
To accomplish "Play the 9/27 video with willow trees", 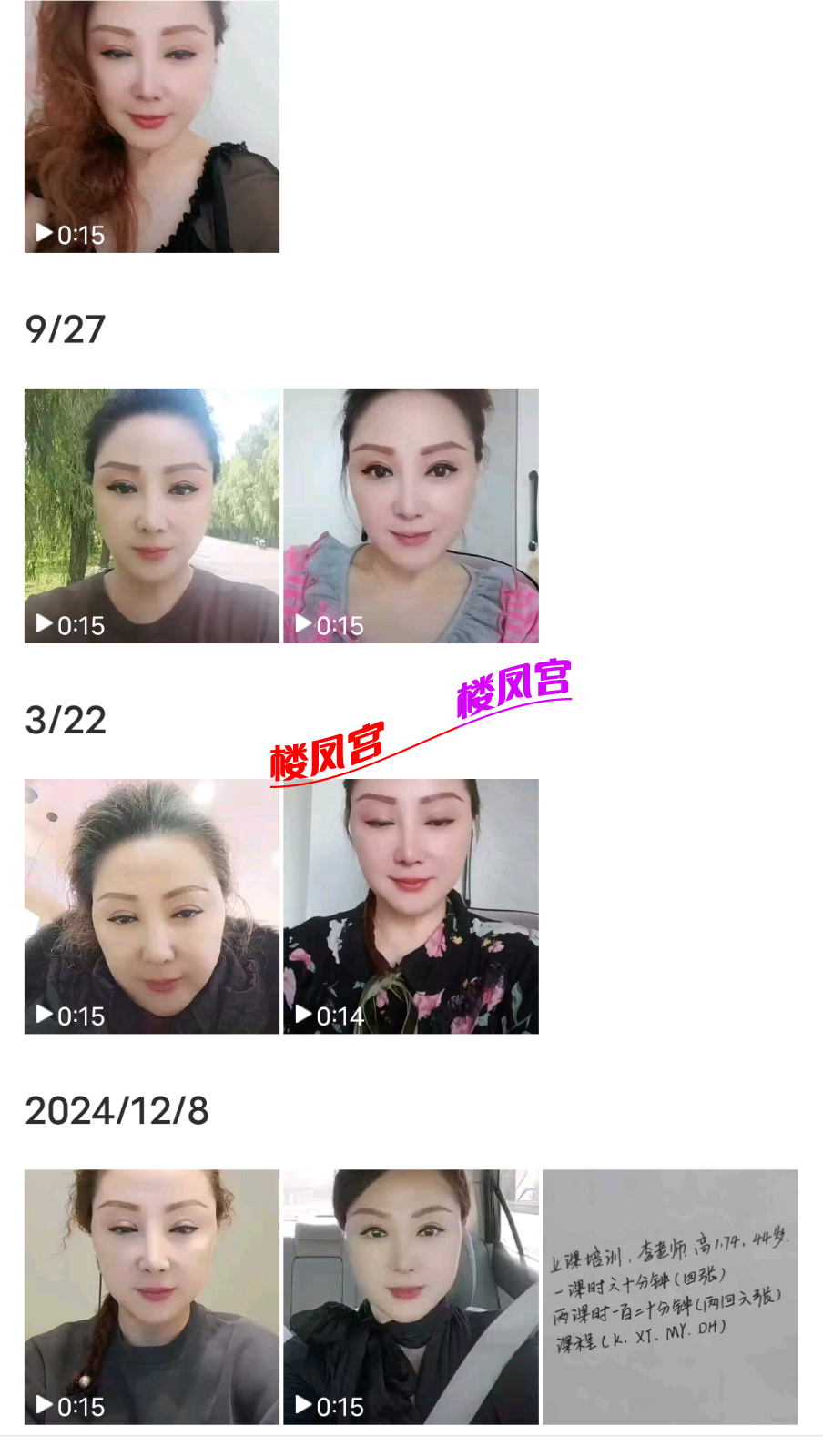I will click(x=151, y=516).
